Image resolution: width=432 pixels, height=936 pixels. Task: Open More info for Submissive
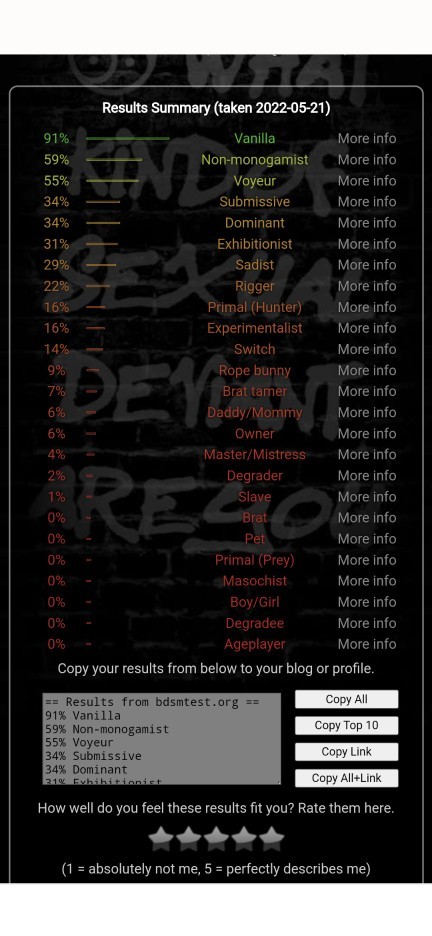[367, 202]
